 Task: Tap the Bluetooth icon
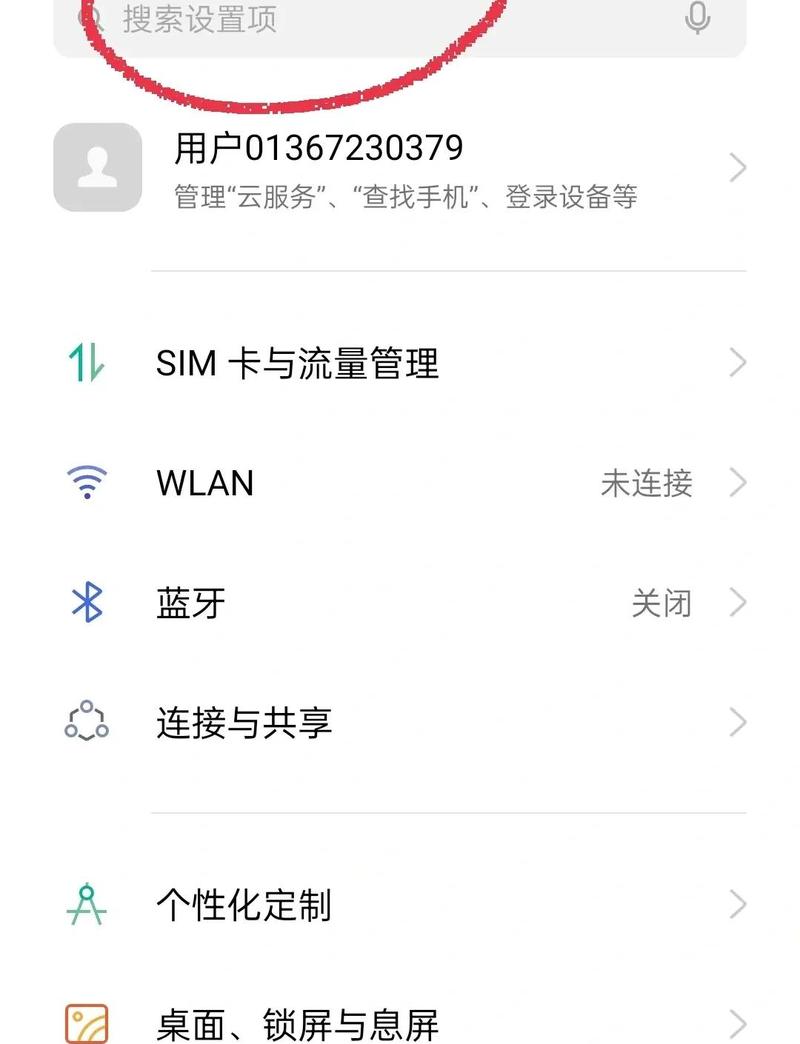point(88,602)
